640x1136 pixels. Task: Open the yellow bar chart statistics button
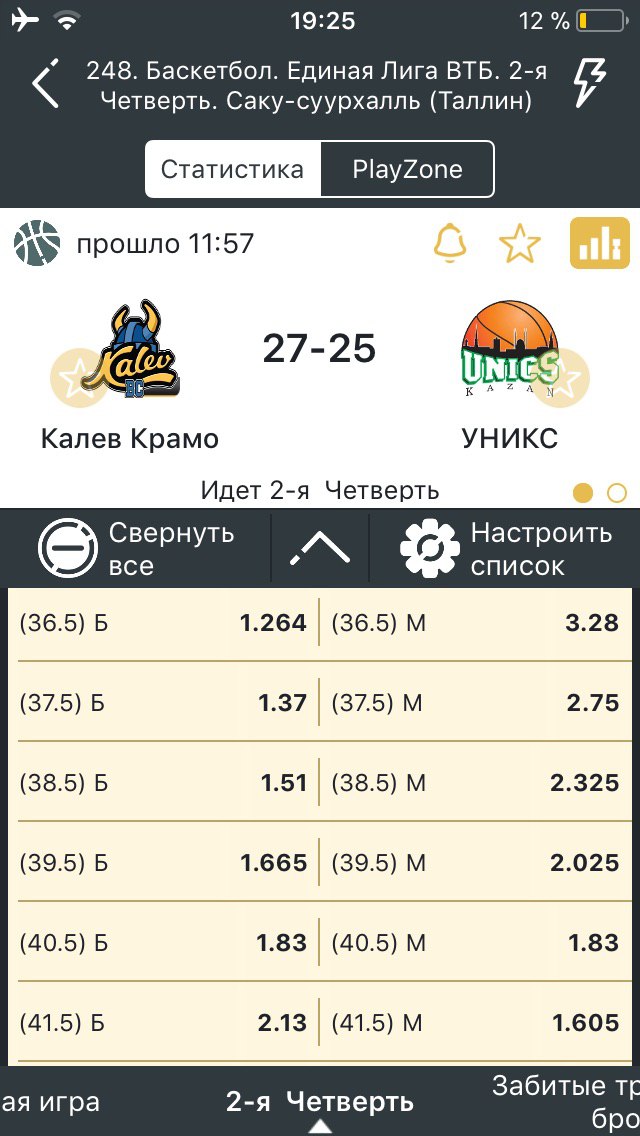tap(600, 243)
